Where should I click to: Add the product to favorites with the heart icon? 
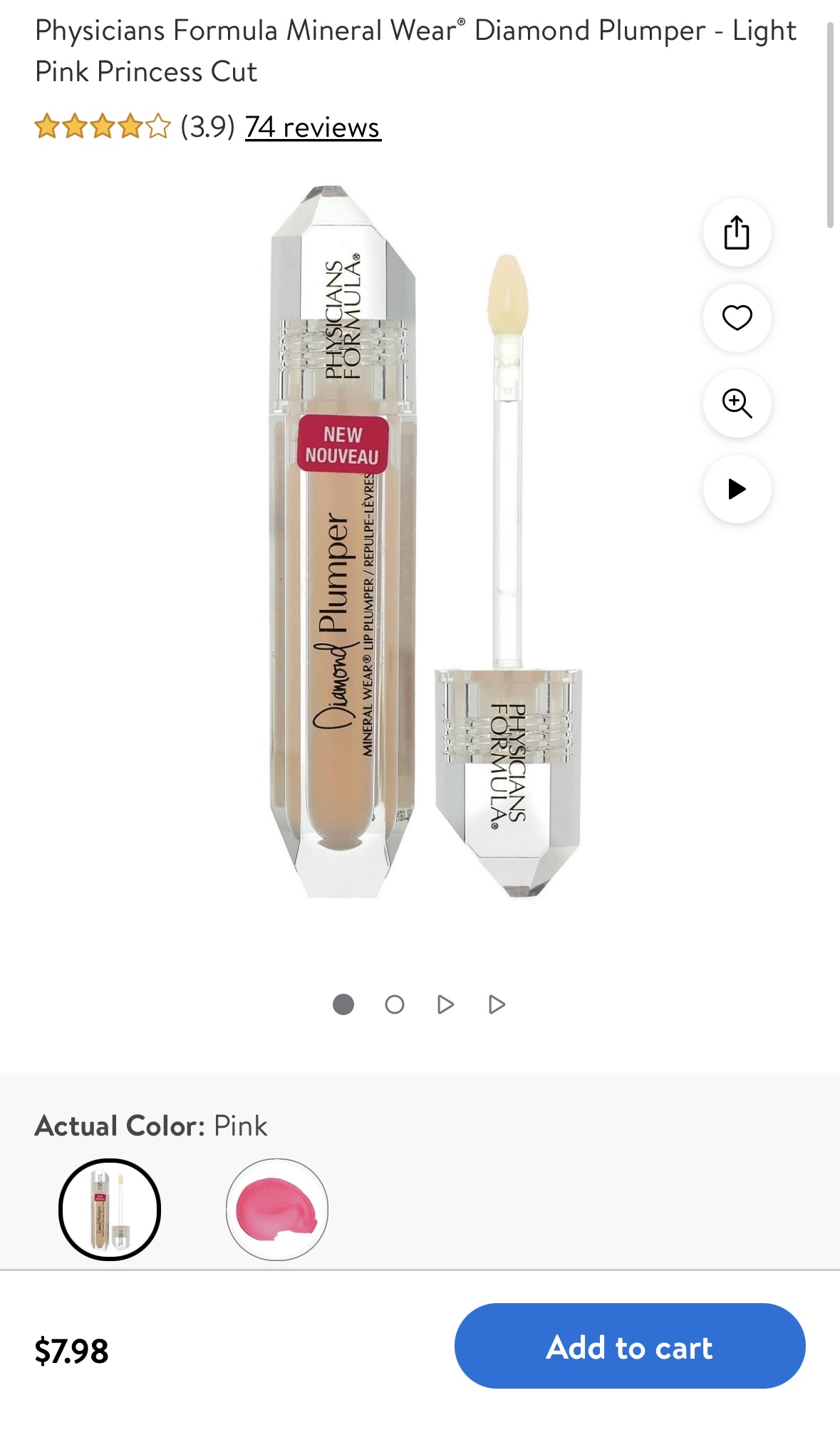737,318
